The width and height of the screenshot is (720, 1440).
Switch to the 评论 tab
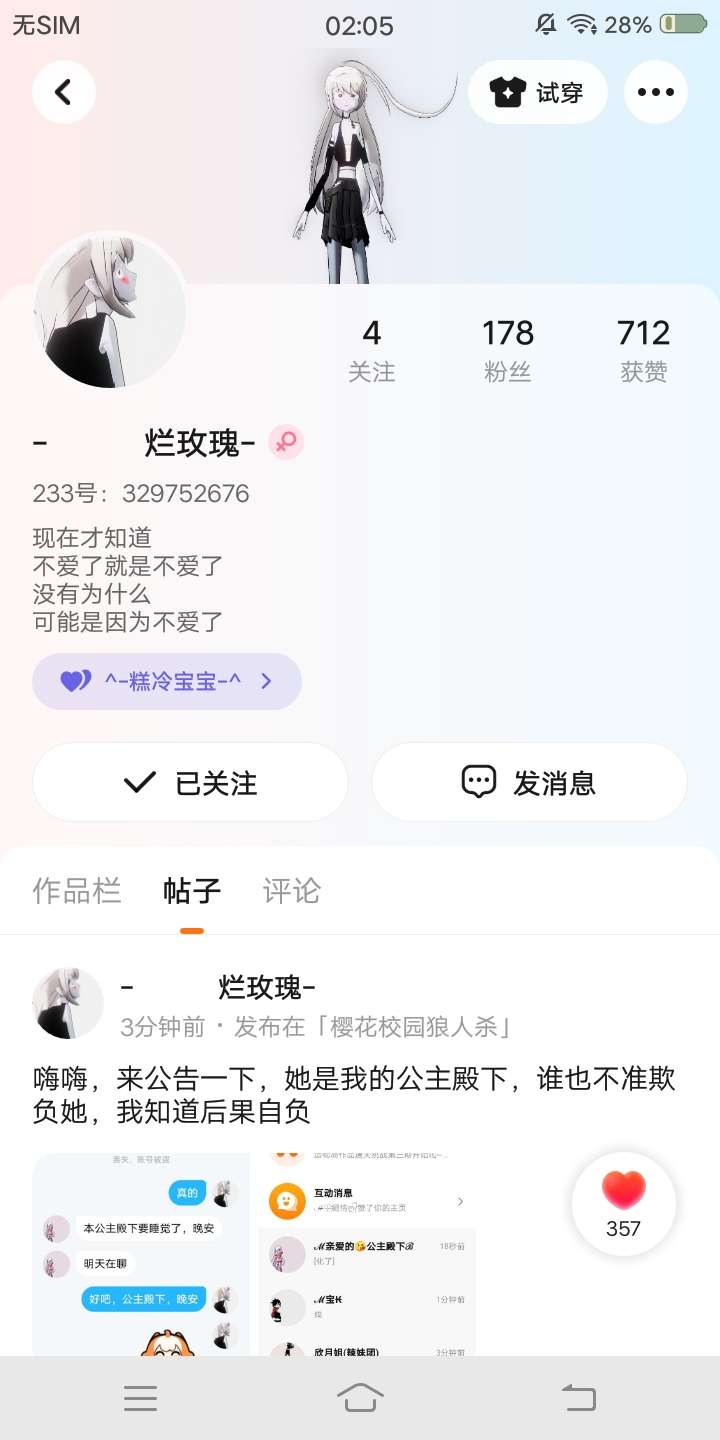coord(291,890)
